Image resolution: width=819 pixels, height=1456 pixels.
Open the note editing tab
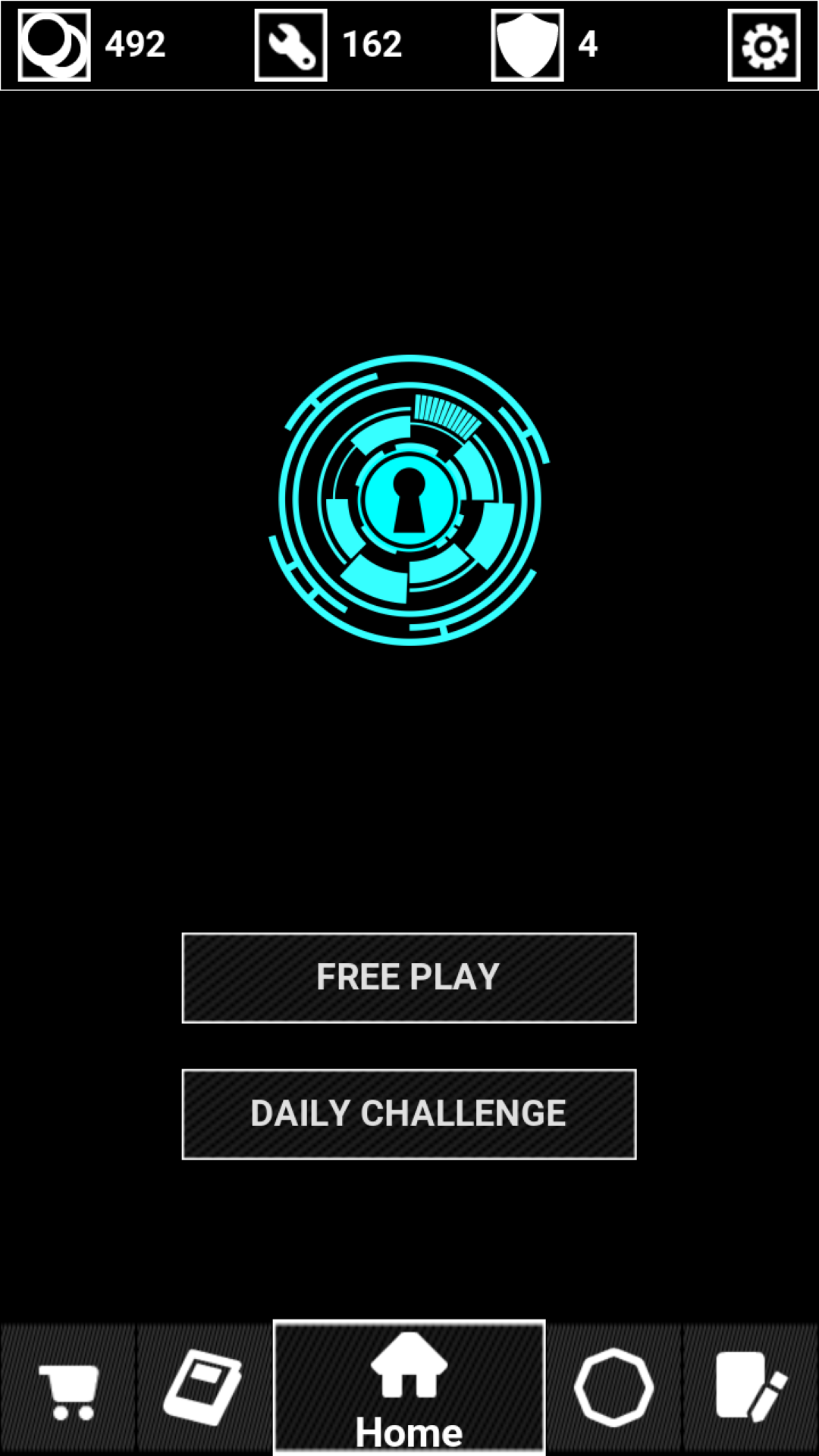(750, 1388)
